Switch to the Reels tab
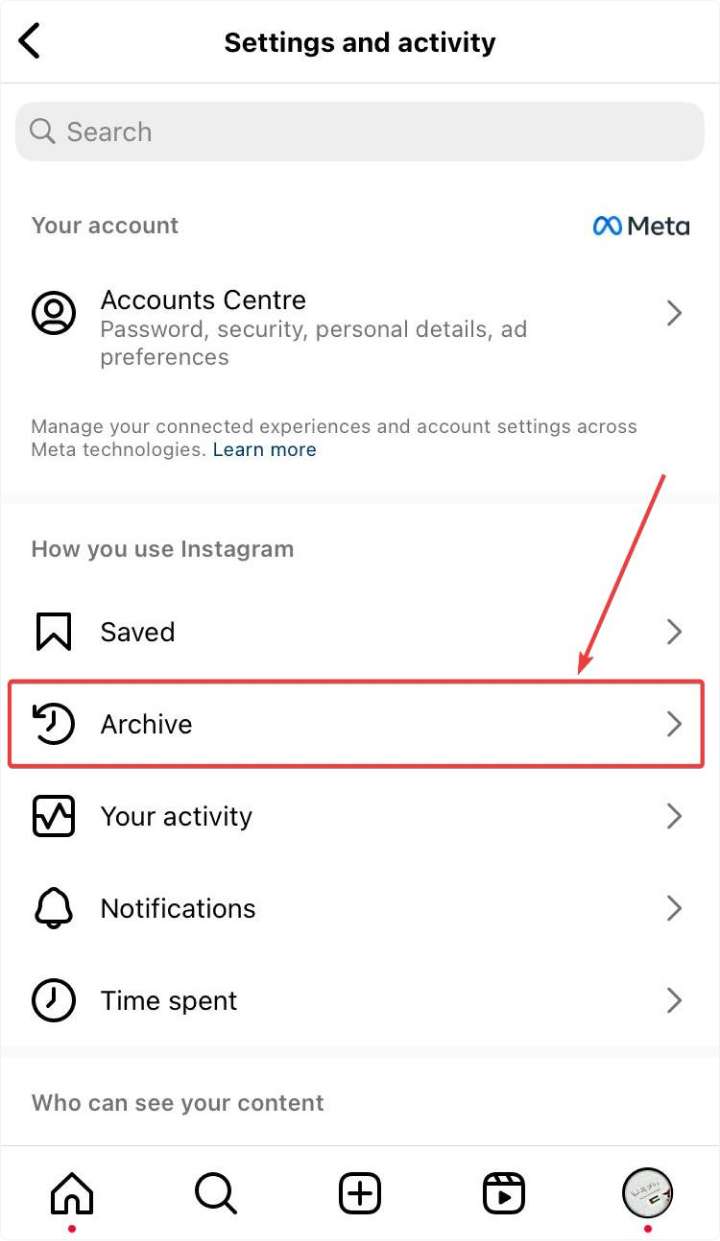Viewport: 720px width, 1241px height. pos(503,1192)
